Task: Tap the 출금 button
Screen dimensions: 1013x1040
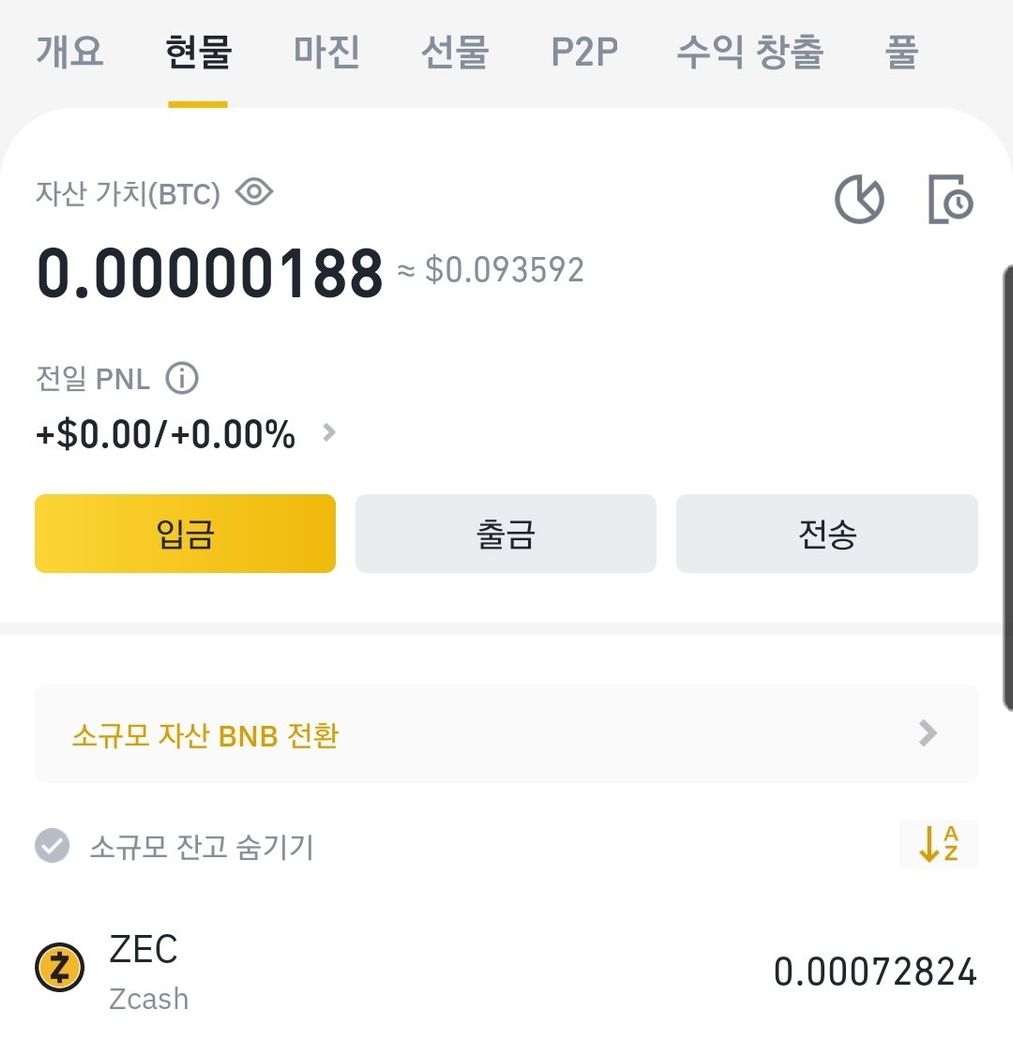Action: click(505, 534)
